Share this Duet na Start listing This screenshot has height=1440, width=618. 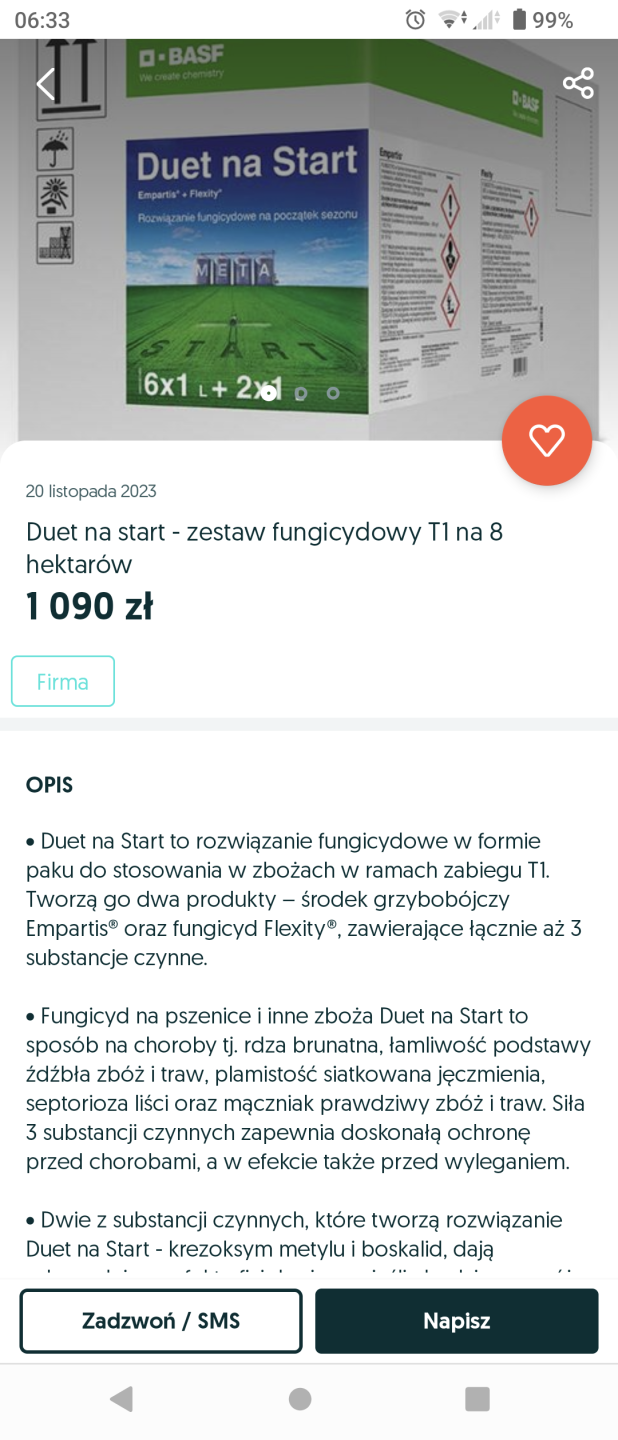[578, 83]
